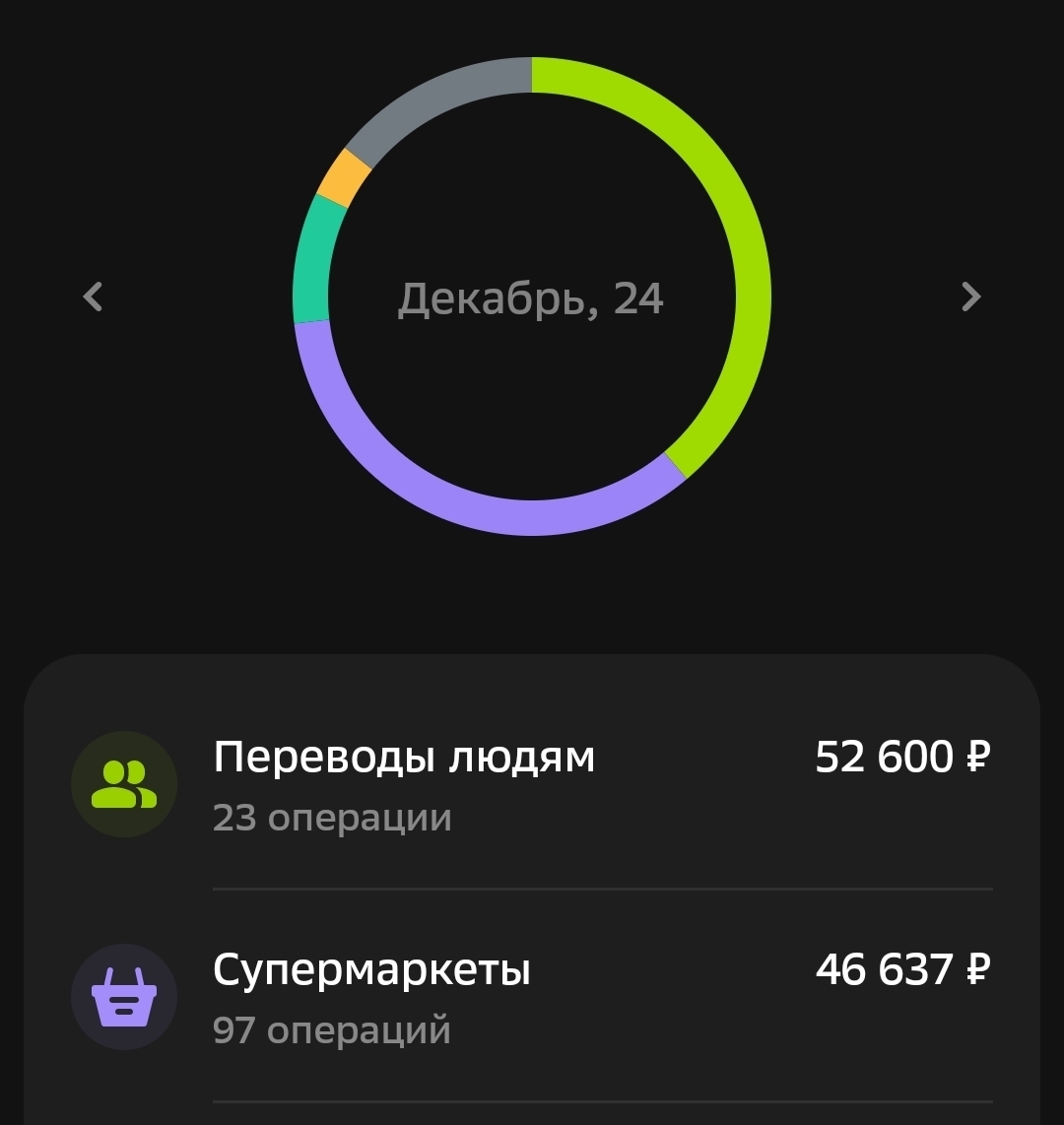The image size is (1064, 1125).
Task: Open the Супермаркеты spending category
Action: (x=532, y=997)
